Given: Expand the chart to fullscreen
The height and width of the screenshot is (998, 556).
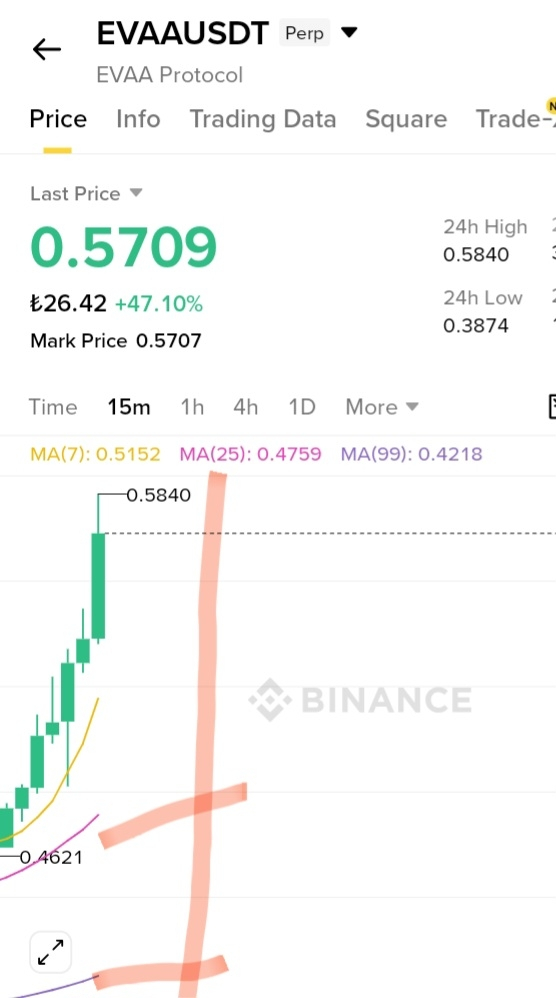Looking at the screenshot, I should [50, 952].
